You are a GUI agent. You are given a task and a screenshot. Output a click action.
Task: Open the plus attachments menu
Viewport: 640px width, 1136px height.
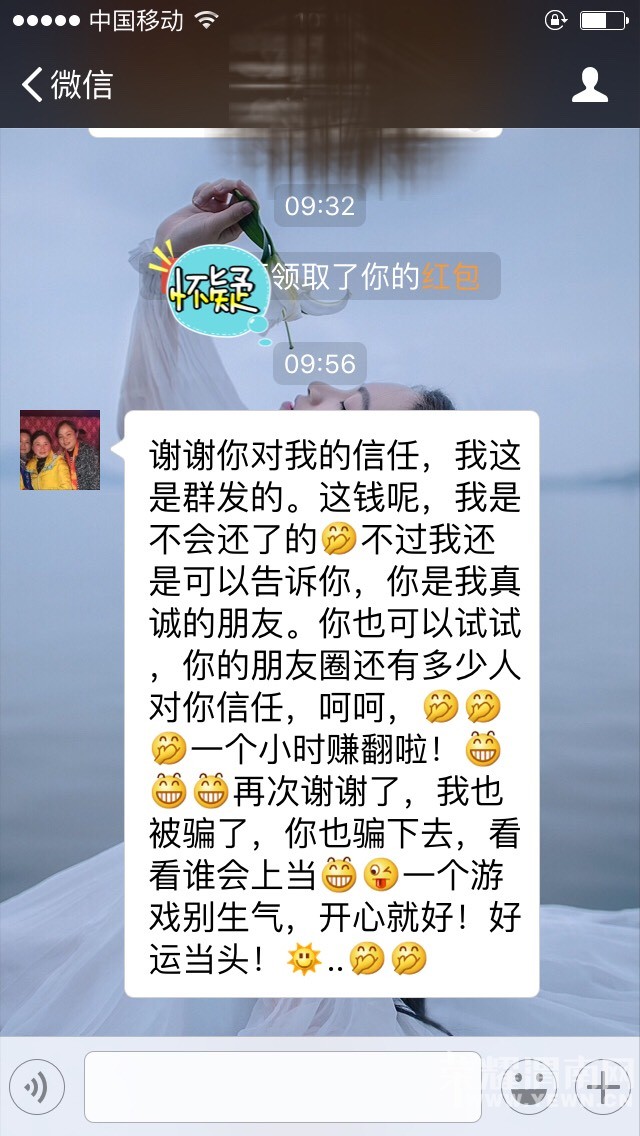[603, 1086]
